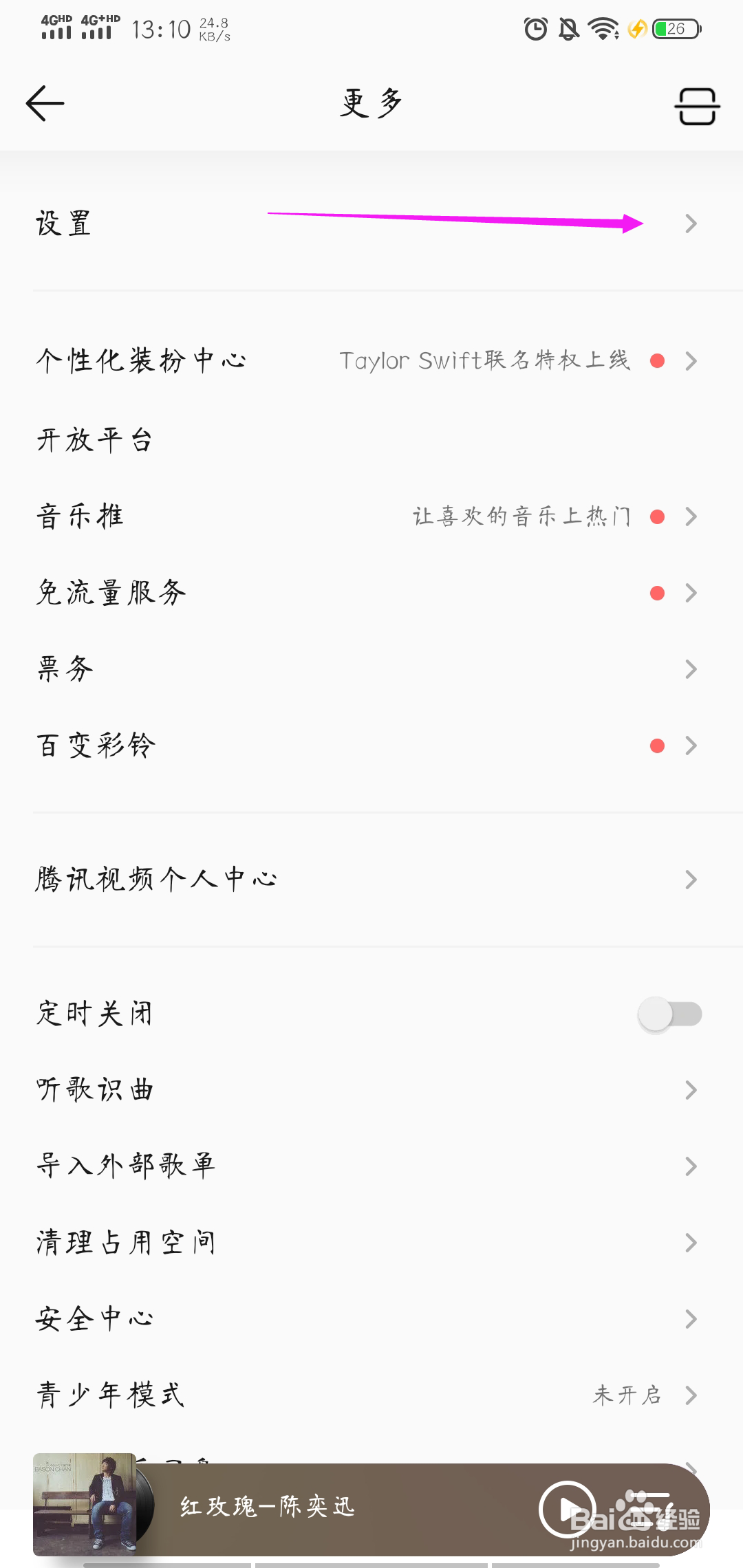Open 导入外部歌单 playlist import
This screenshot has width=743, height=1568.
pyautogui.click(x=126, y=1164)
